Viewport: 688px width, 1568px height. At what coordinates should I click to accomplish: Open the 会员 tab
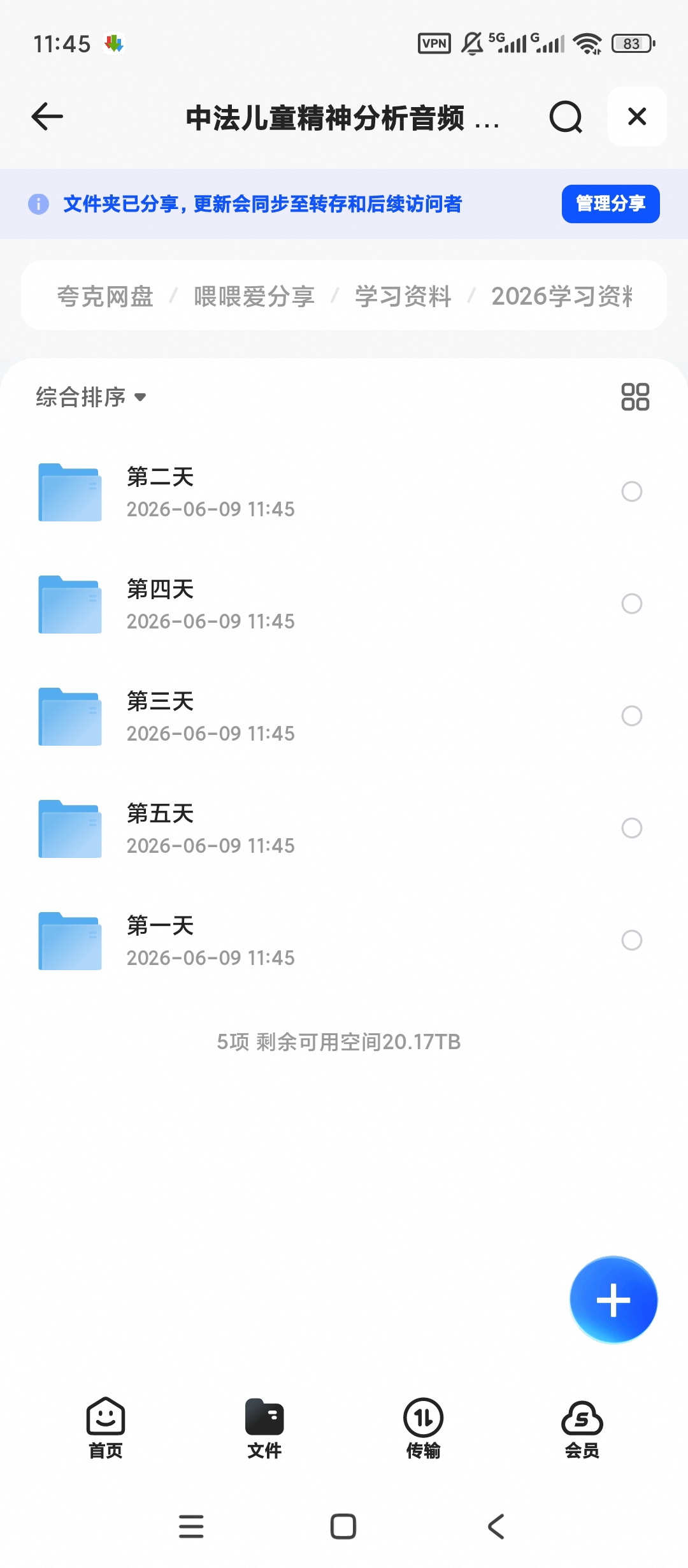[x=582, y=1428]
